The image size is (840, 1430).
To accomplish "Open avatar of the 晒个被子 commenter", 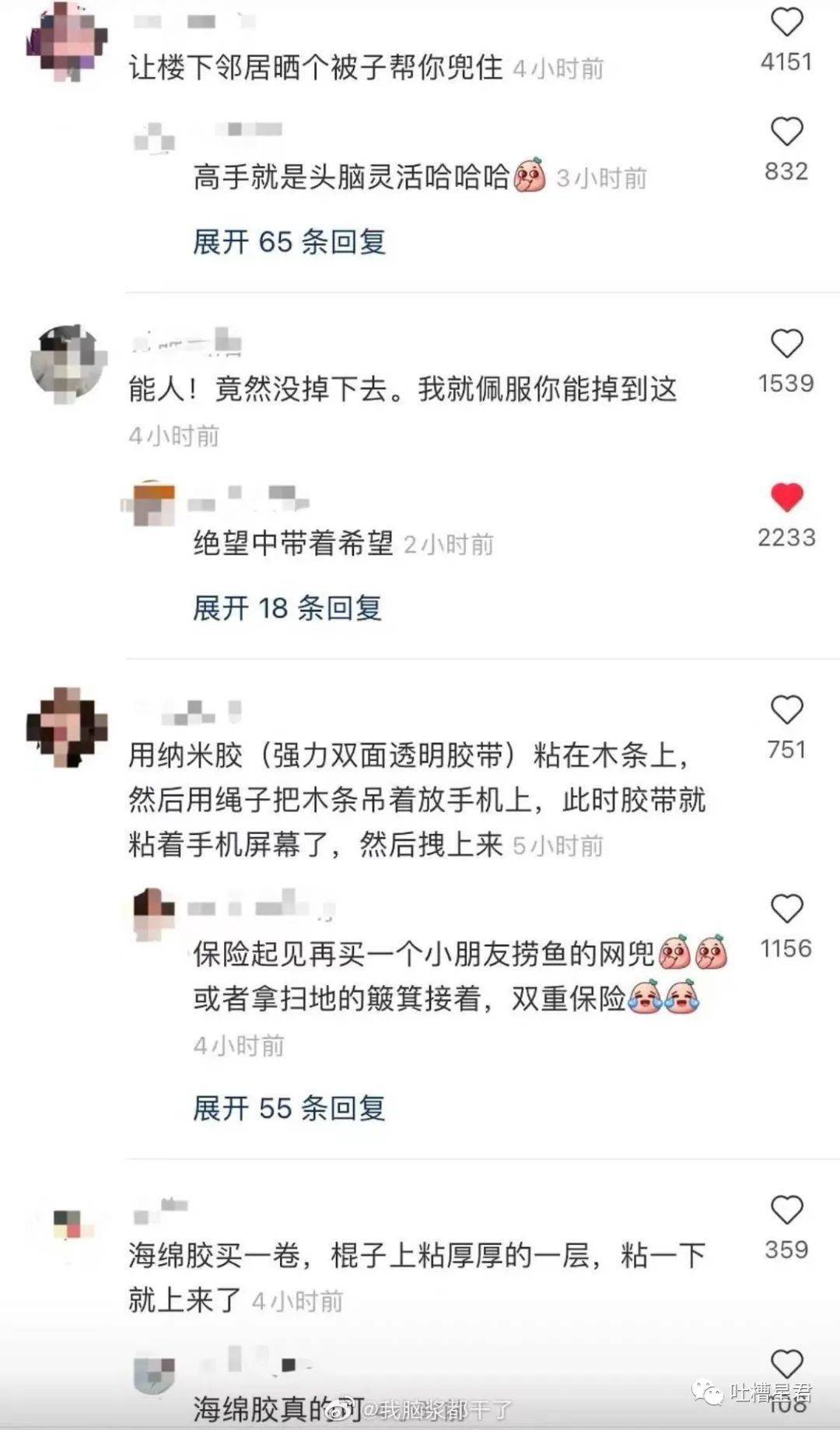I will [x=66, y=40].
